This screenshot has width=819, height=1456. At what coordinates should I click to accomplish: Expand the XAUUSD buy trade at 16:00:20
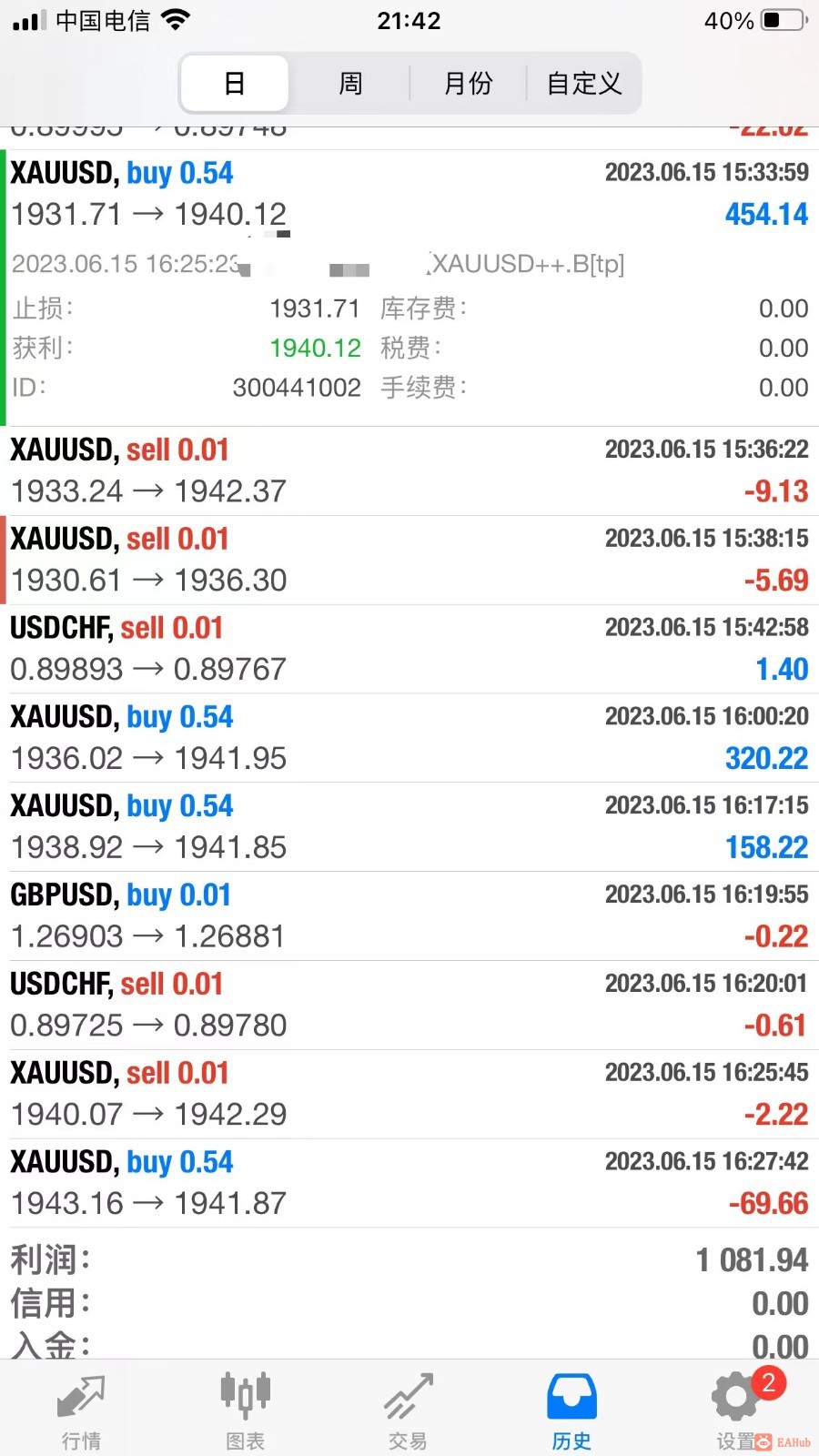point(409,738)
